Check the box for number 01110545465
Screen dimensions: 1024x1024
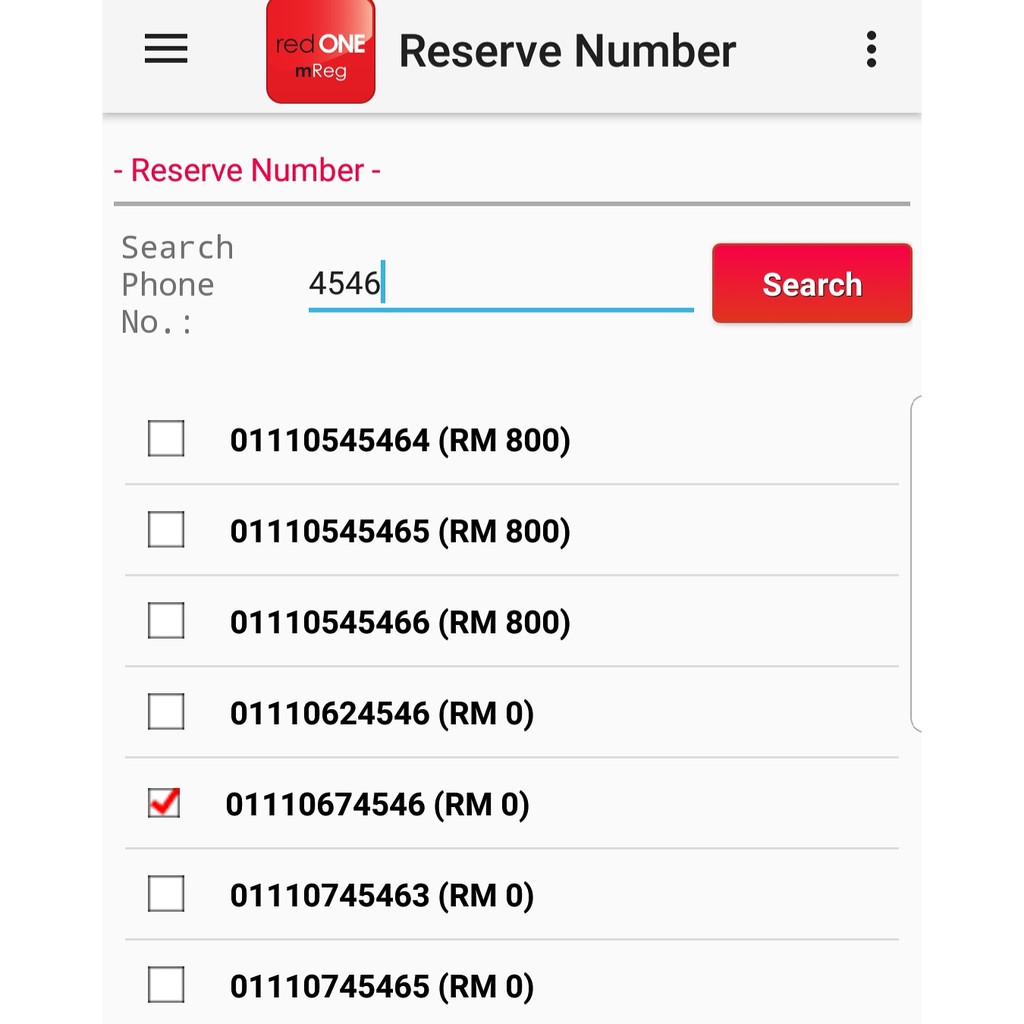point(166,529)
